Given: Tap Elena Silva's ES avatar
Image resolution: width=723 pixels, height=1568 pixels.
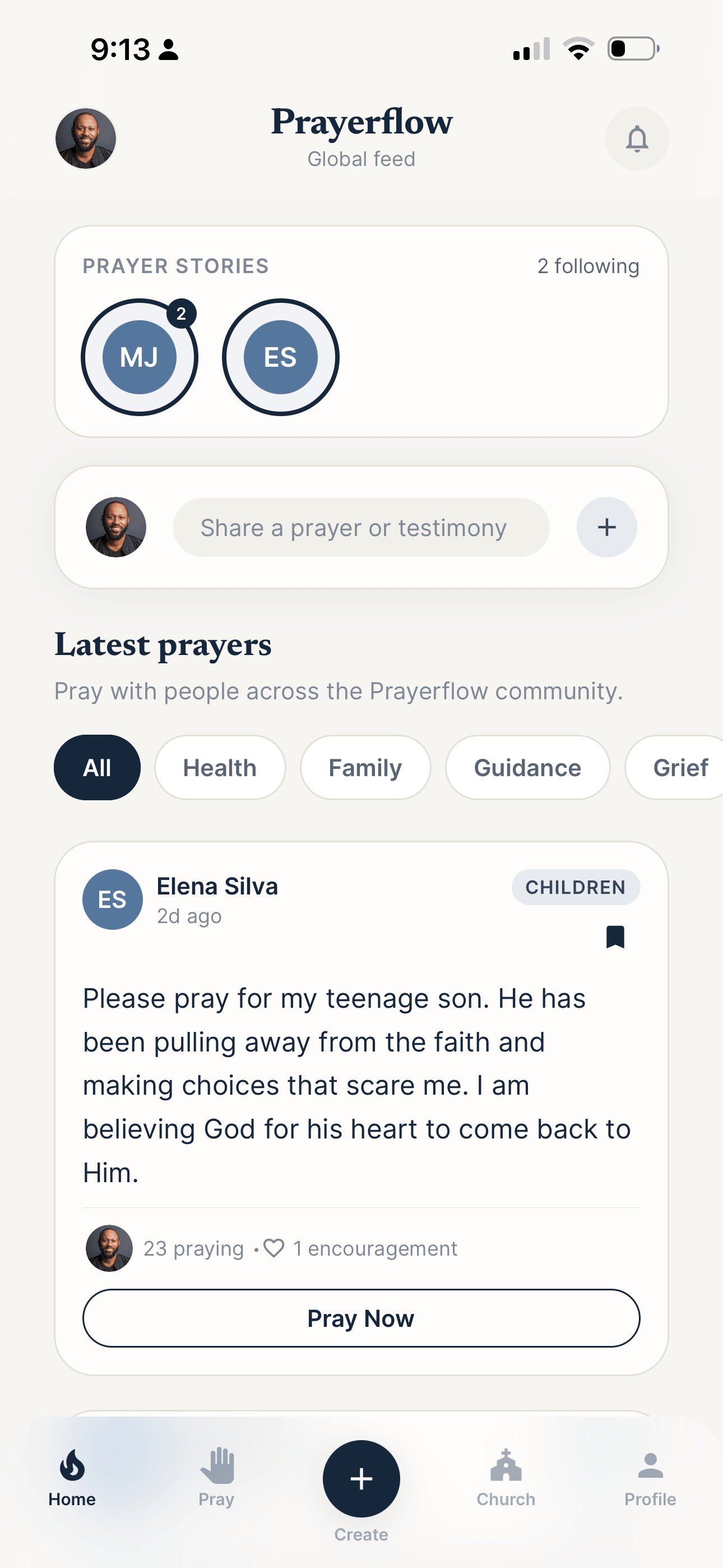Looking at the screenshot, I should [x=113, y=900].
